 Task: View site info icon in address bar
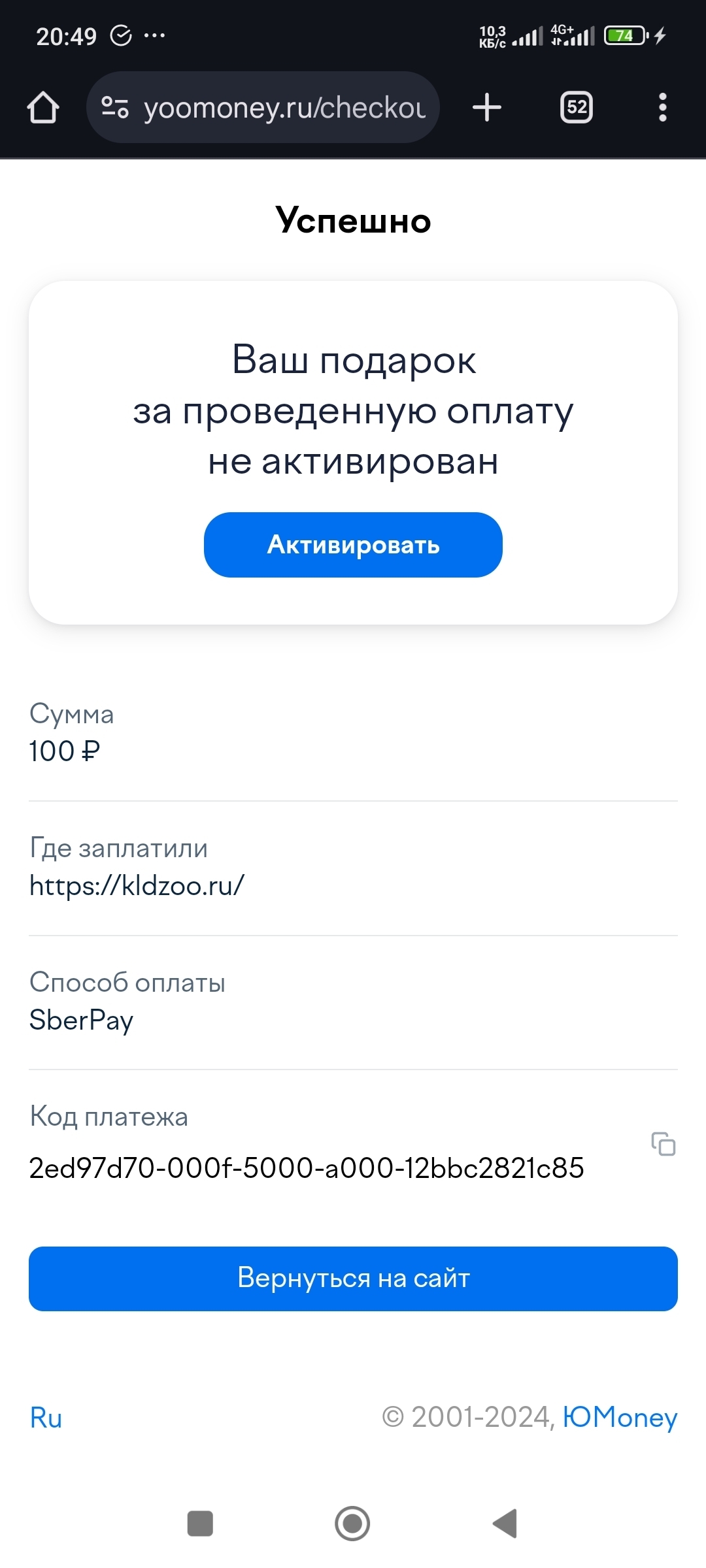click(115, 107)
